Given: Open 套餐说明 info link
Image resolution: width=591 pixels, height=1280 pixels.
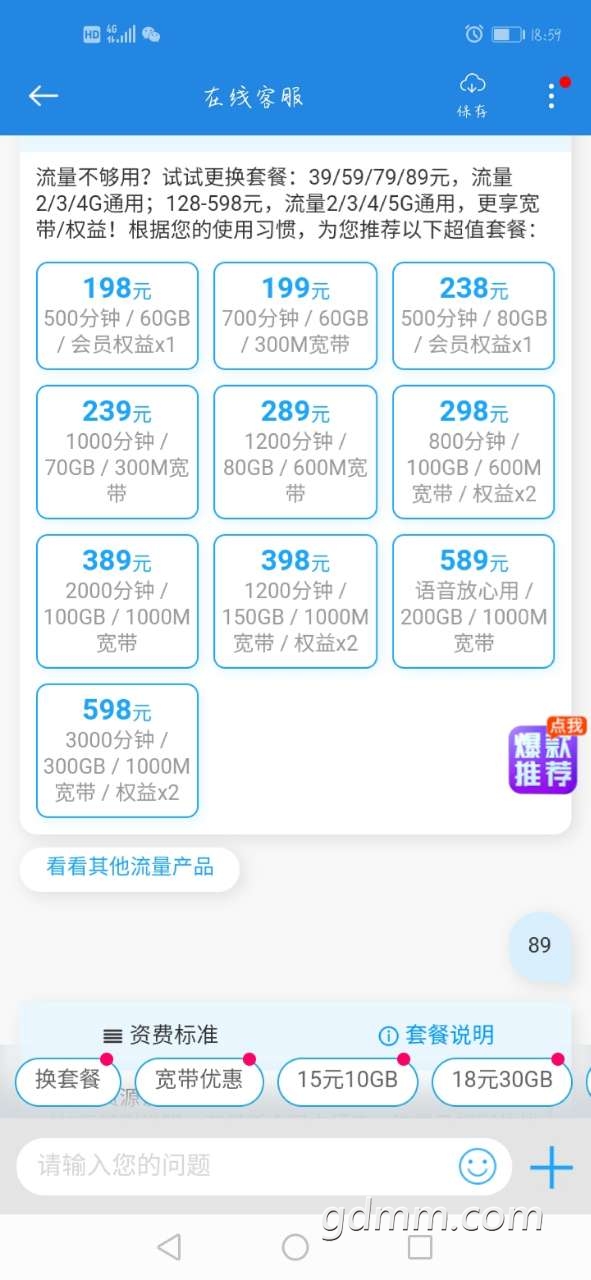Looking at the screenshot, I should [436, 1035].
